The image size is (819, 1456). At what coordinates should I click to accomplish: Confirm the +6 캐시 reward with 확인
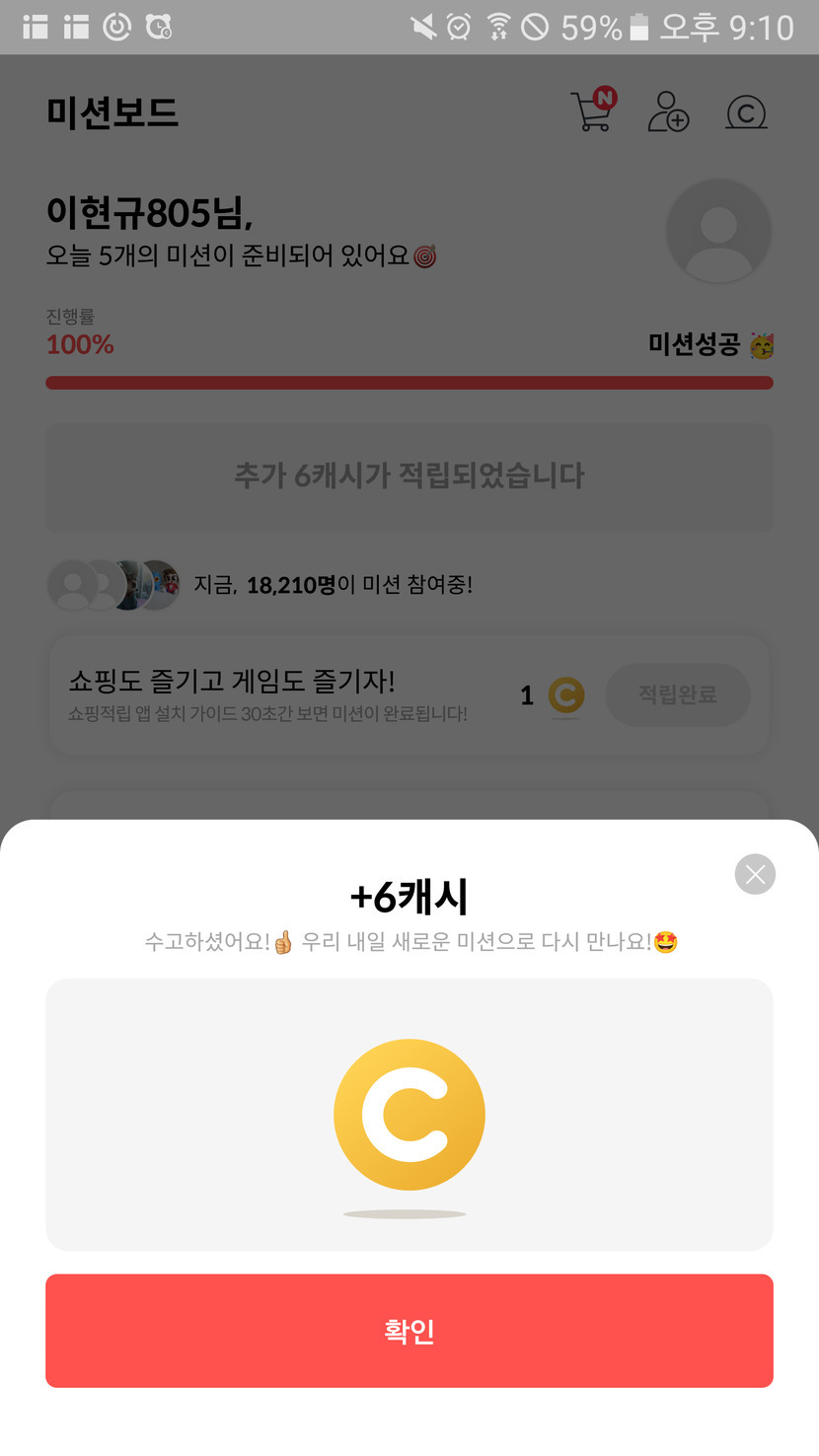(409, 1330)
